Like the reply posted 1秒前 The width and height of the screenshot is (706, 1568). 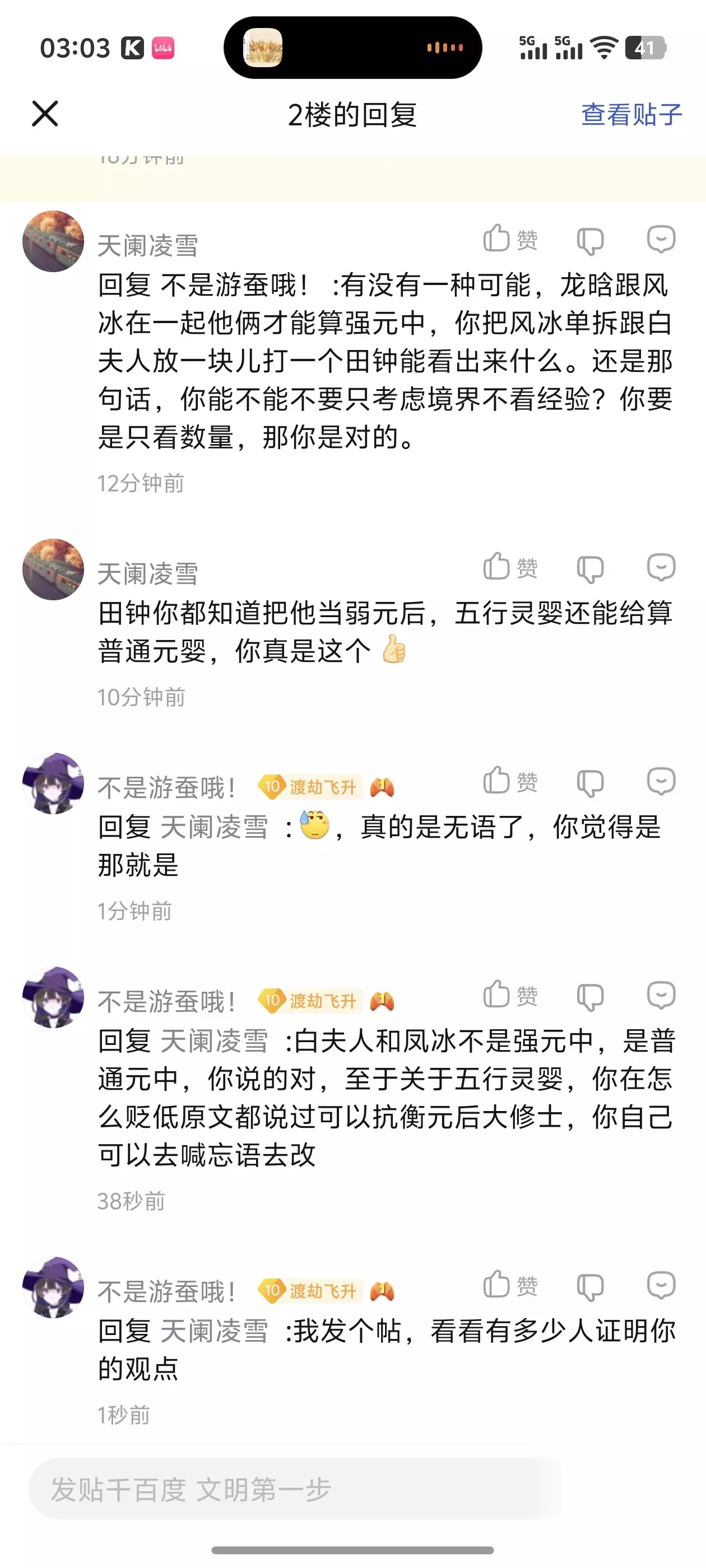(510, 1285)
